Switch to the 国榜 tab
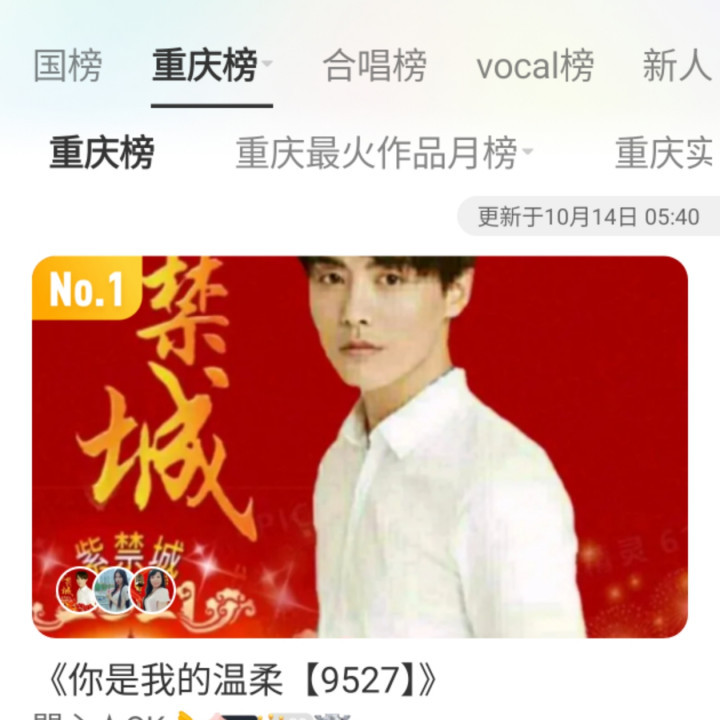Viewport: 720px width, 720px height. pyautogui.click(x=67, y=66)
